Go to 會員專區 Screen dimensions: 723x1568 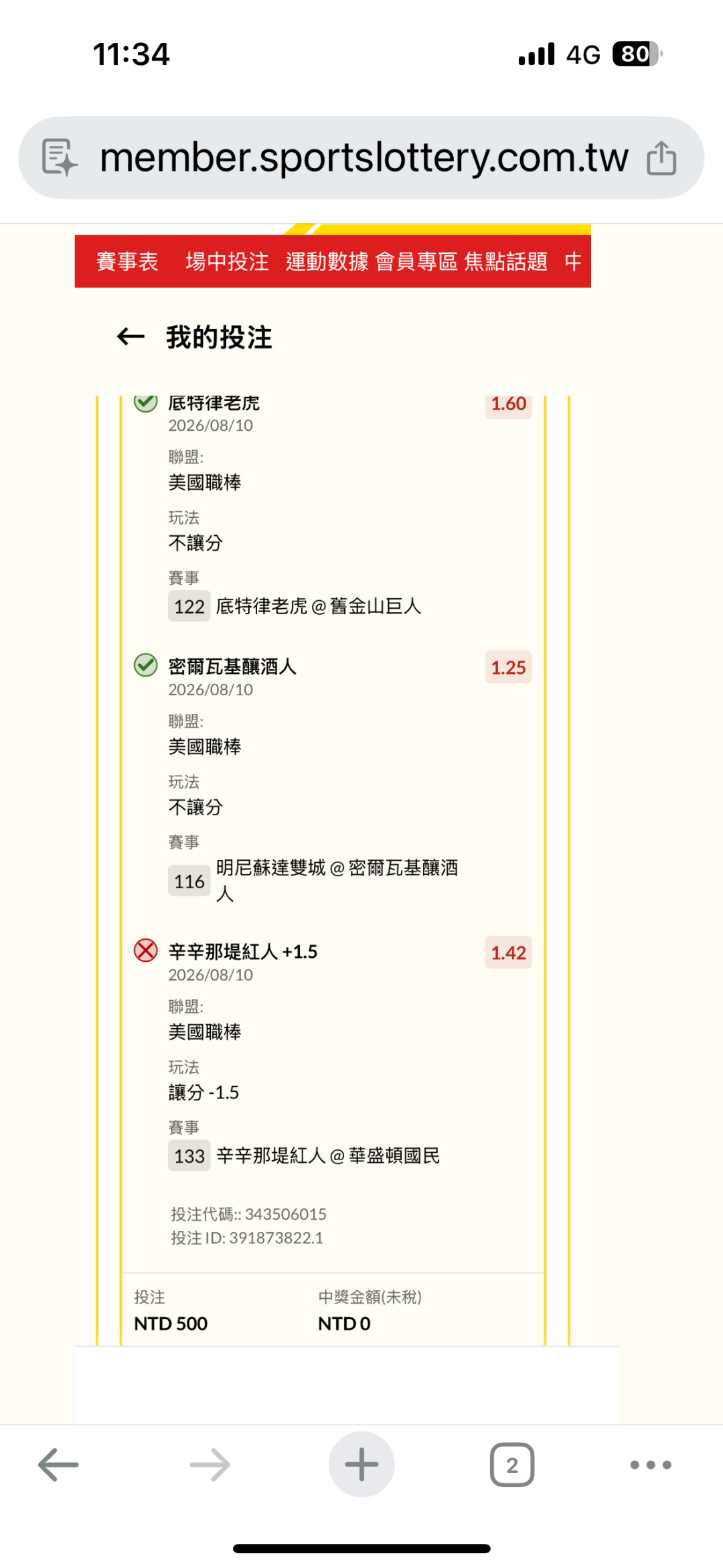416,261
